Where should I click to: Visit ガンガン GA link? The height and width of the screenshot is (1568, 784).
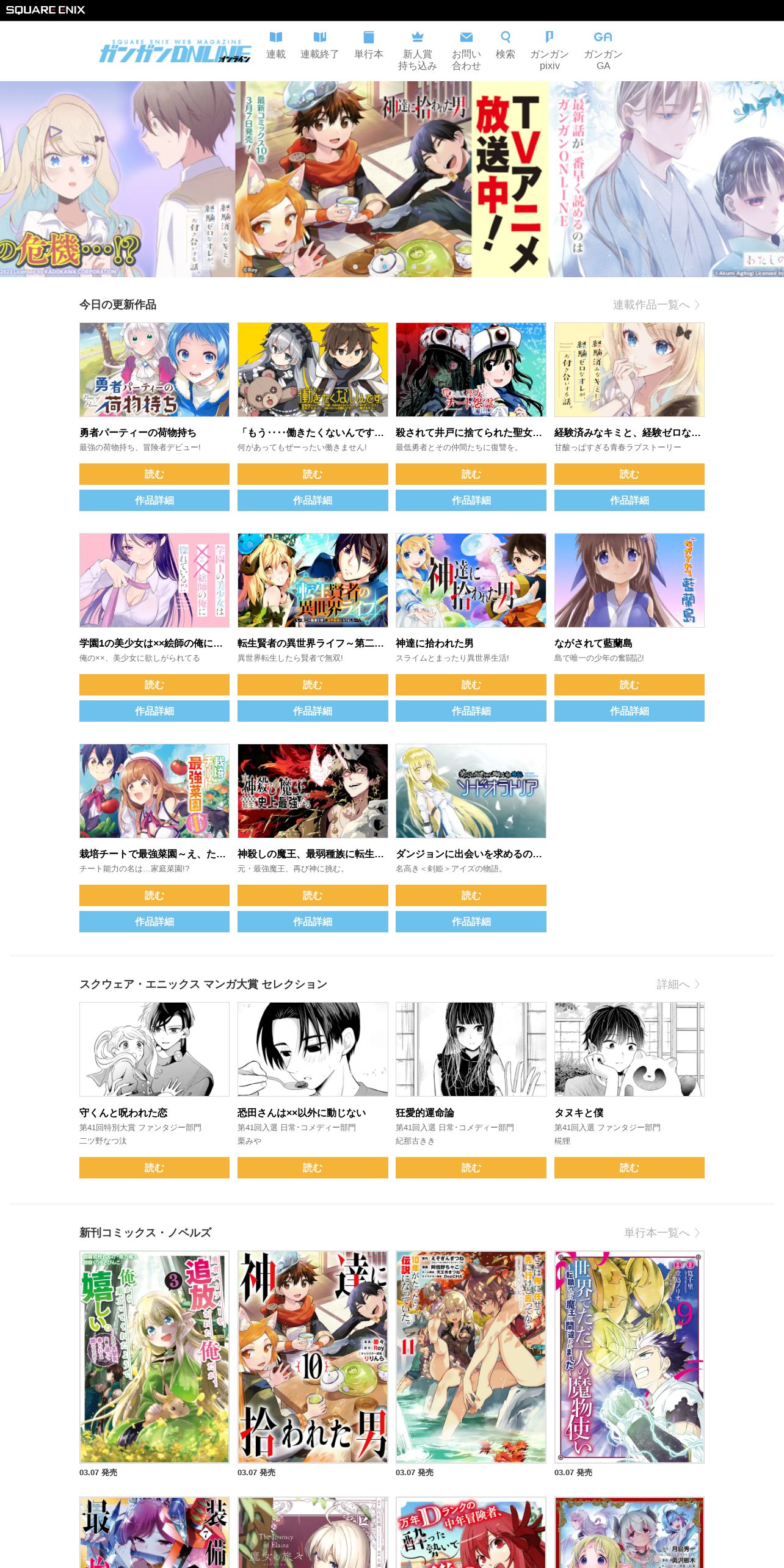click(x=603, y=51)
